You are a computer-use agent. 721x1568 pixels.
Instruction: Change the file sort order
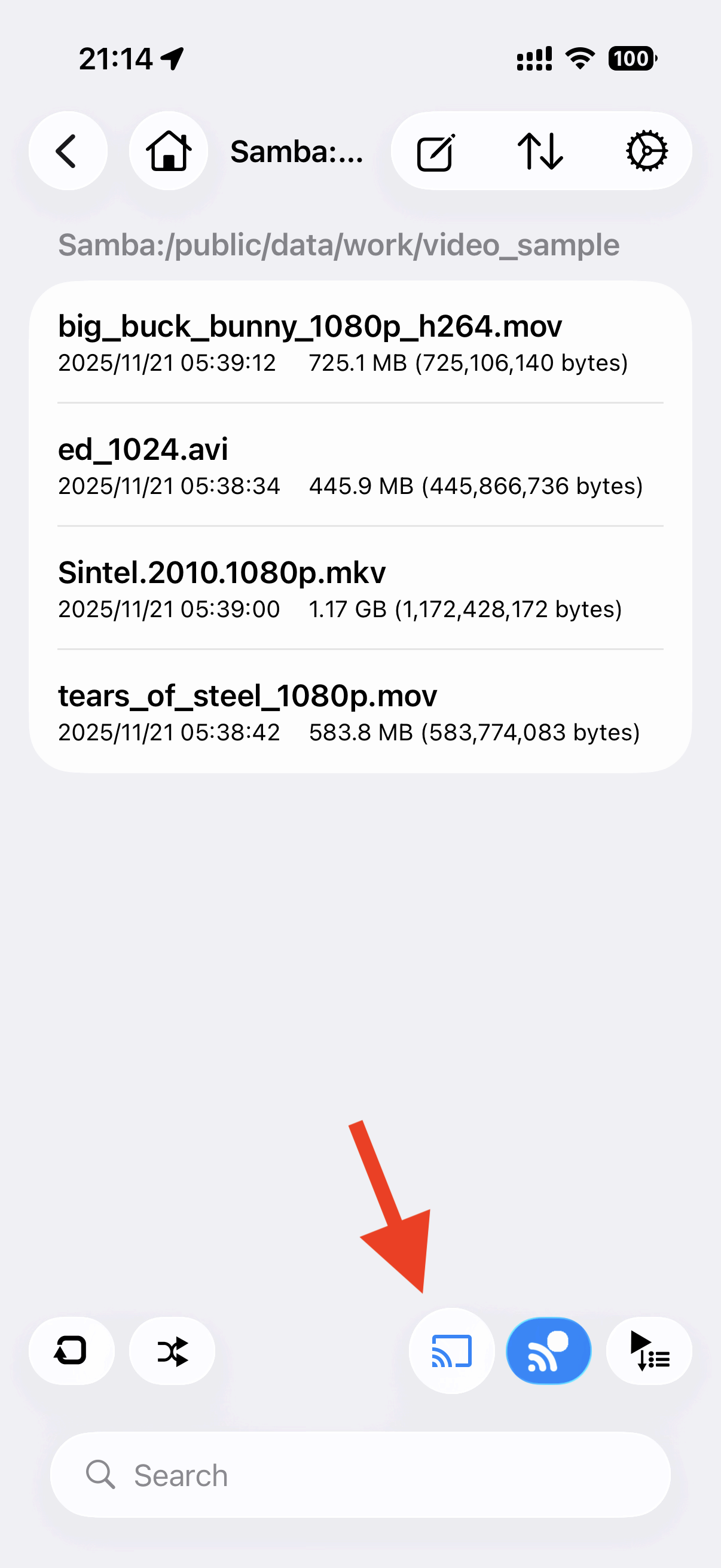click(540, 151)
